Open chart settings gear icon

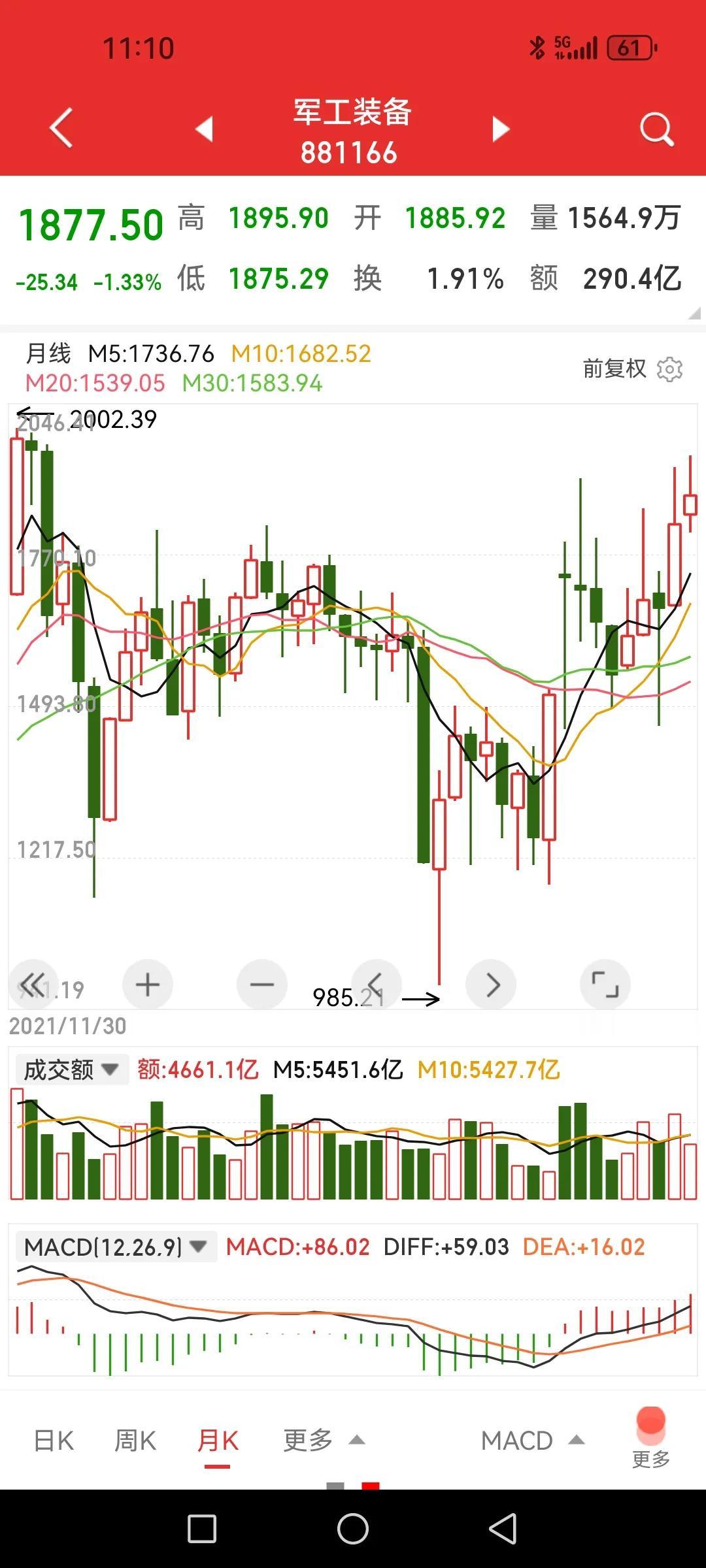click(669, 369)
